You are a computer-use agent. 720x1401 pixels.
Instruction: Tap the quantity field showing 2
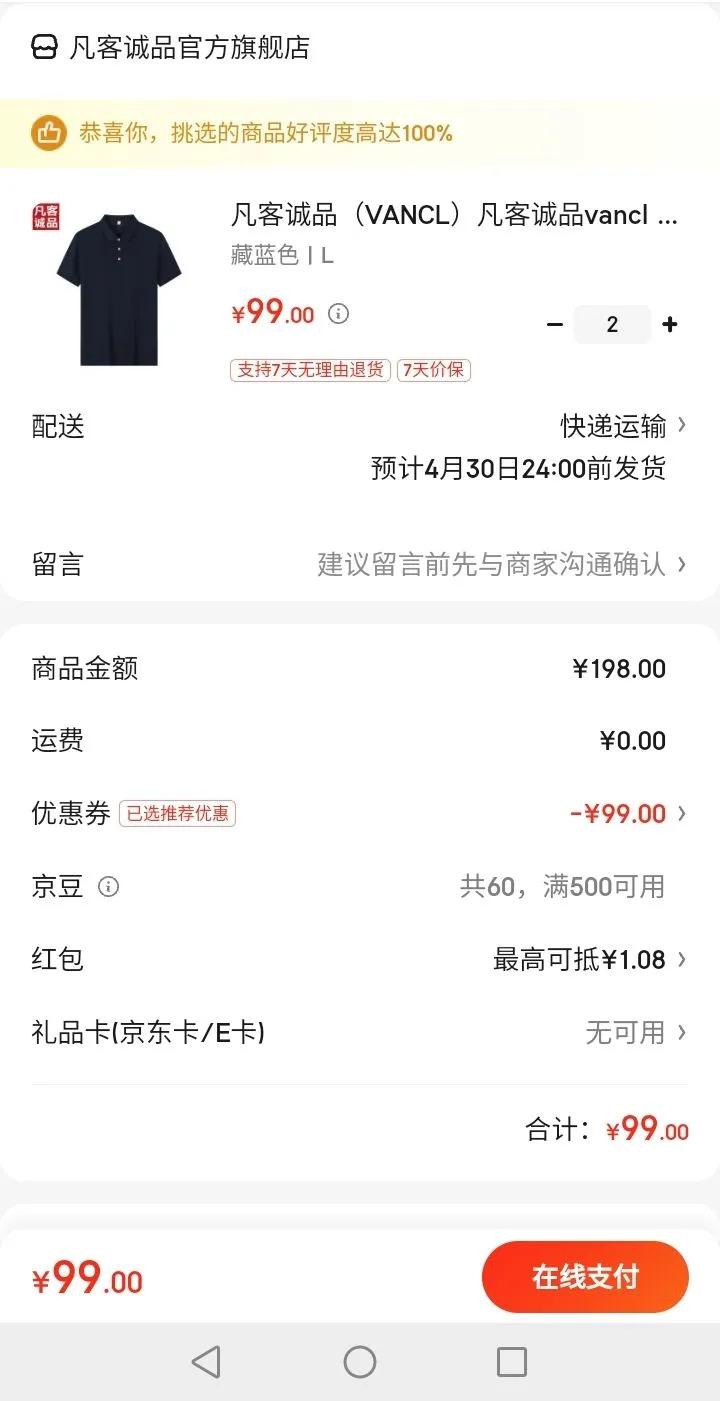pos(612,325)
